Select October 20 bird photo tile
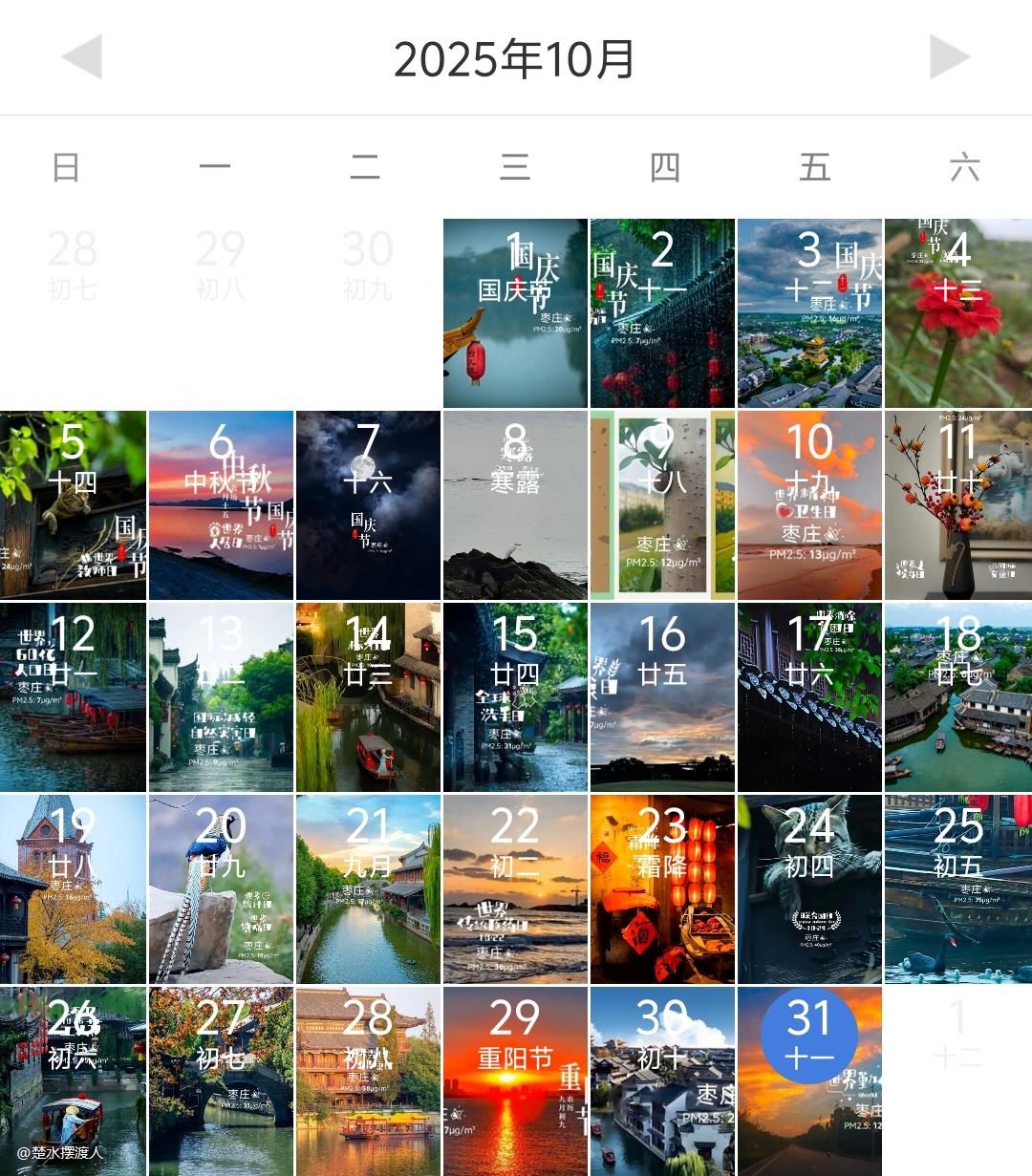Image resolution: width=1032 pixels, height=1176 pixels. click(x=221, y=889)
